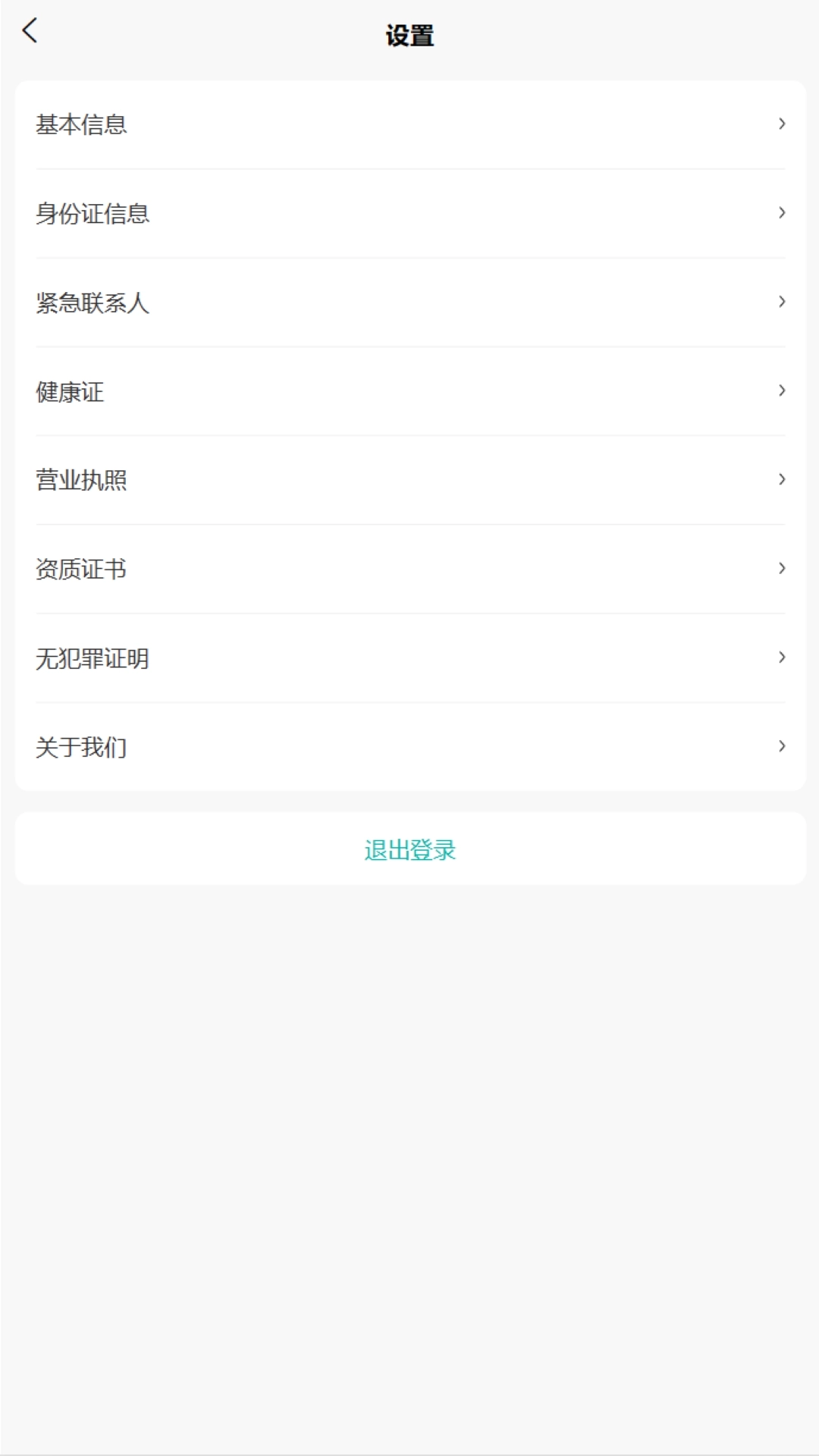The image size is (819, 1456).
Task: Click the arrow beside 关于我们
Action: click(x=781, y=747)
